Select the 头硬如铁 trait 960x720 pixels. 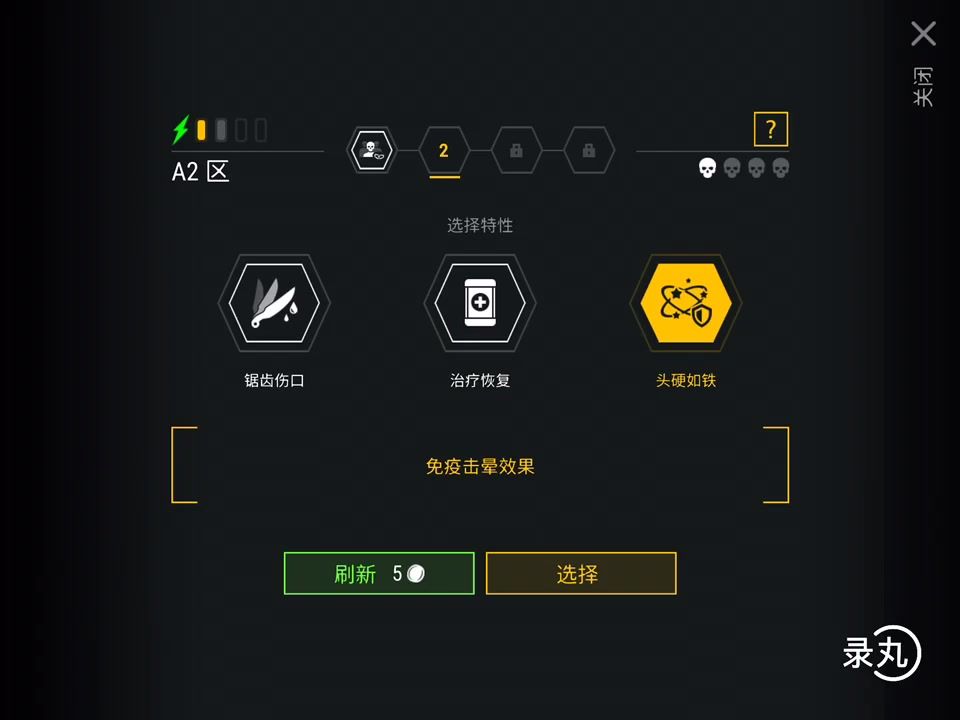pos(686,302)
